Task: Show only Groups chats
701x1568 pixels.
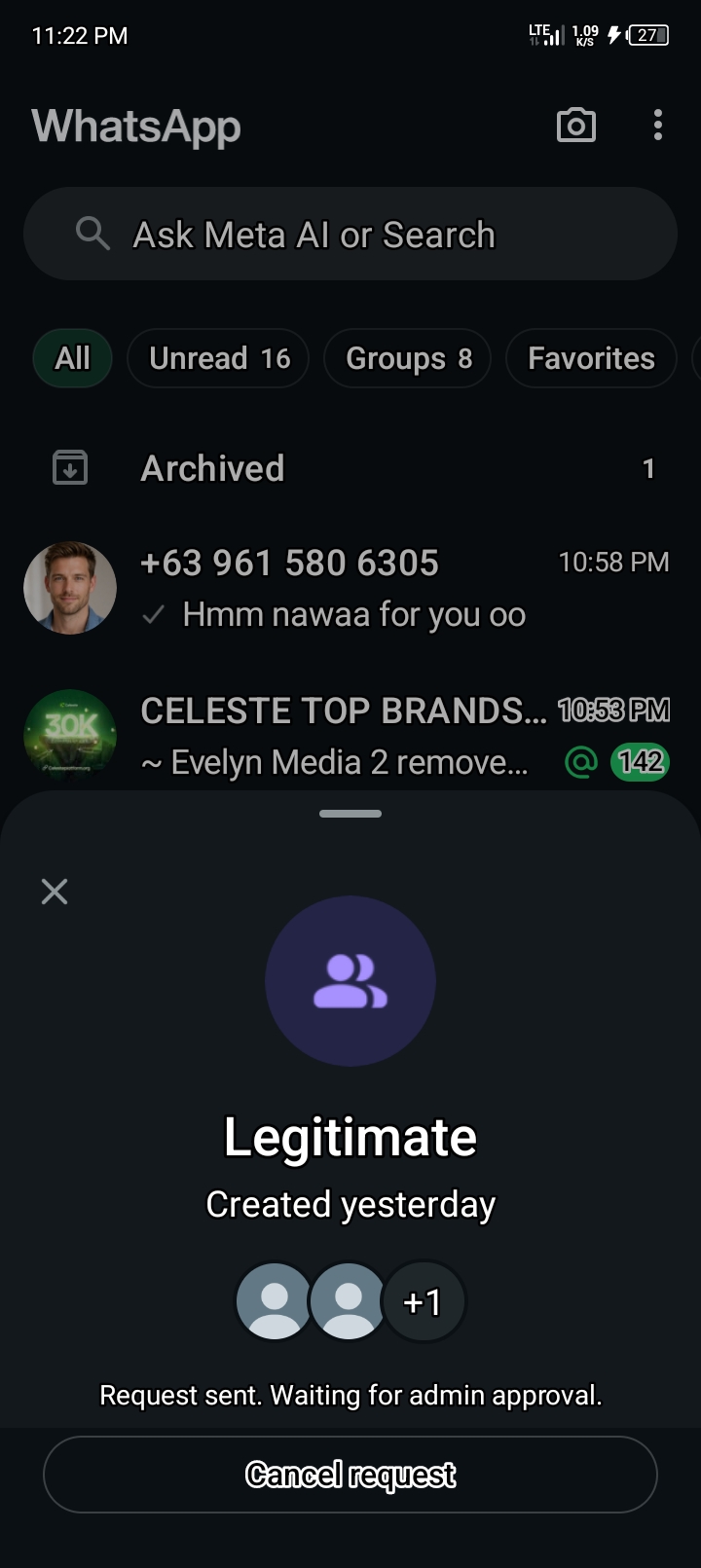Action: point(407,358)
